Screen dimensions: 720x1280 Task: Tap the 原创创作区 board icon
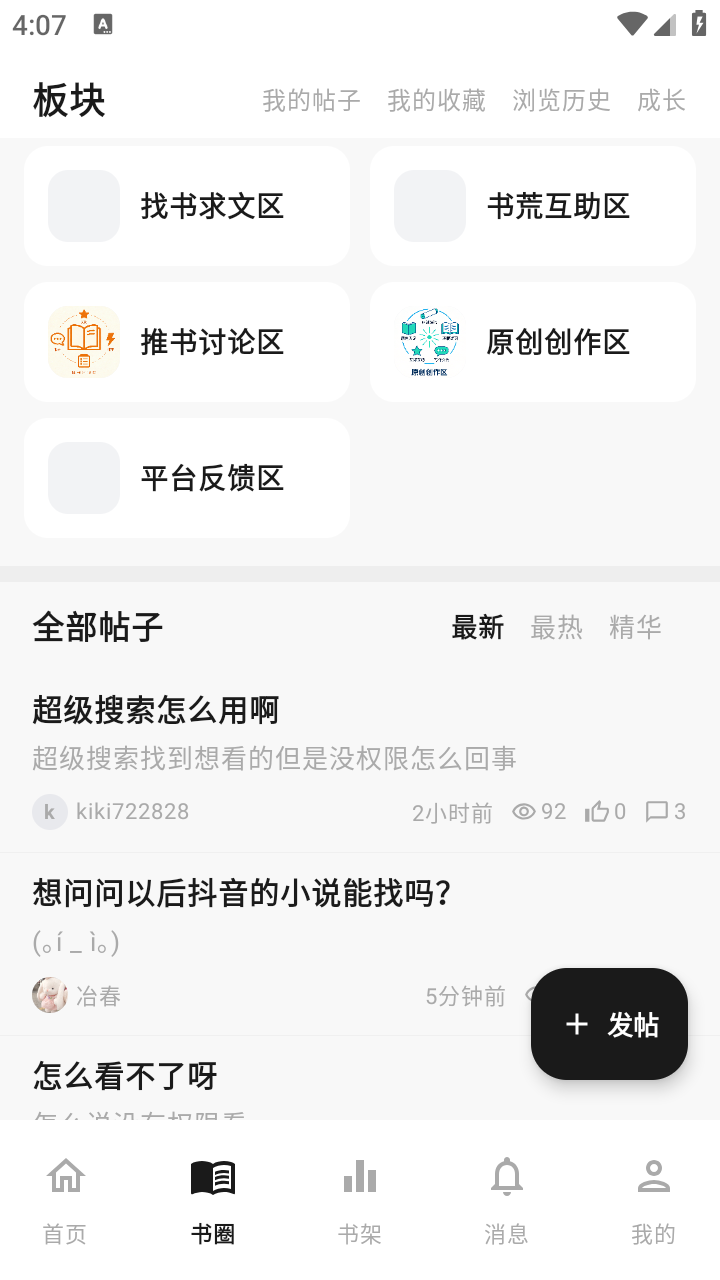(x=428, y=341)
